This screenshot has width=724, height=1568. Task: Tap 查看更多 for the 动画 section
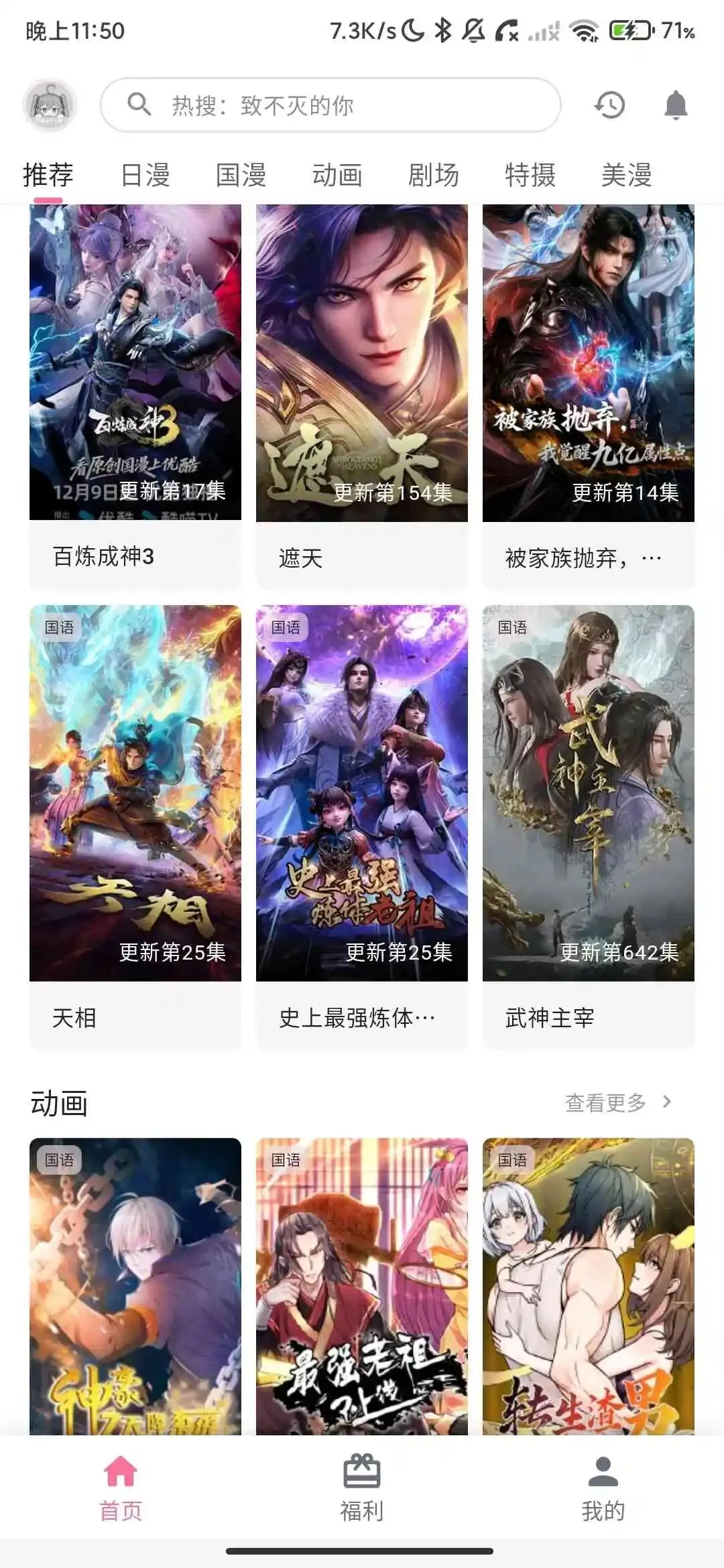pyautogui.click(x=617, y=1102)
